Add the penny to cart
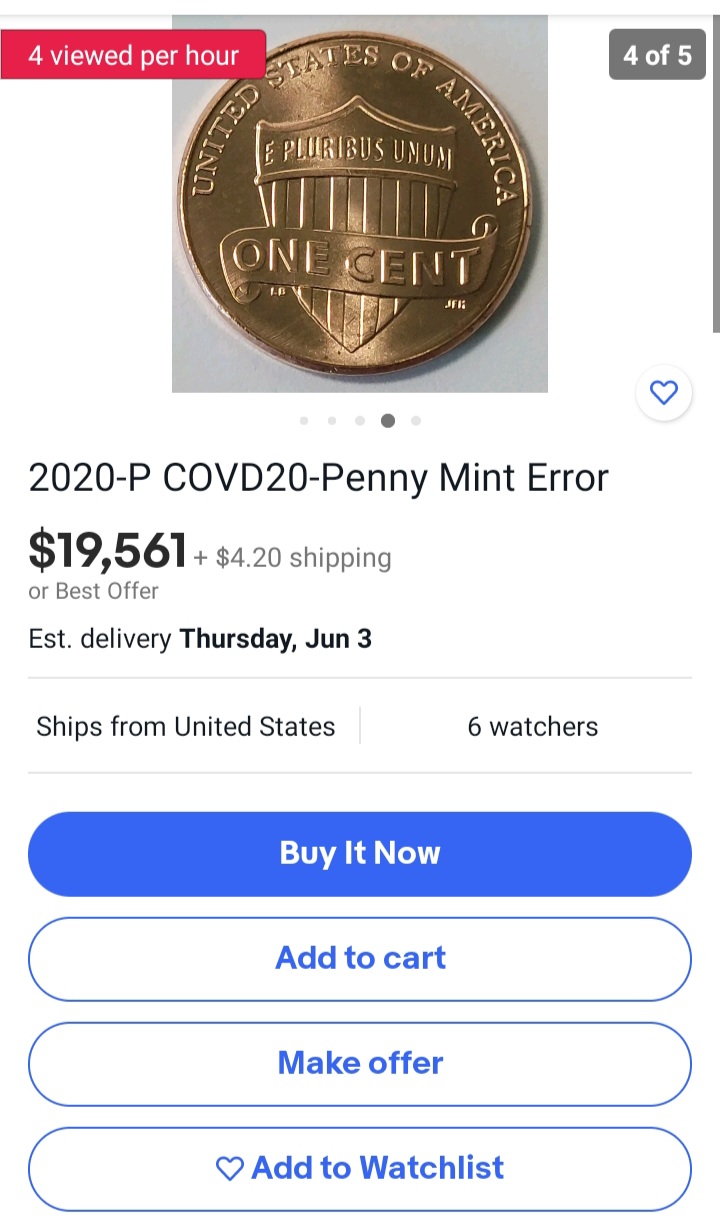720x1228 pixels. pyautogui.click(x=360, y=959)
